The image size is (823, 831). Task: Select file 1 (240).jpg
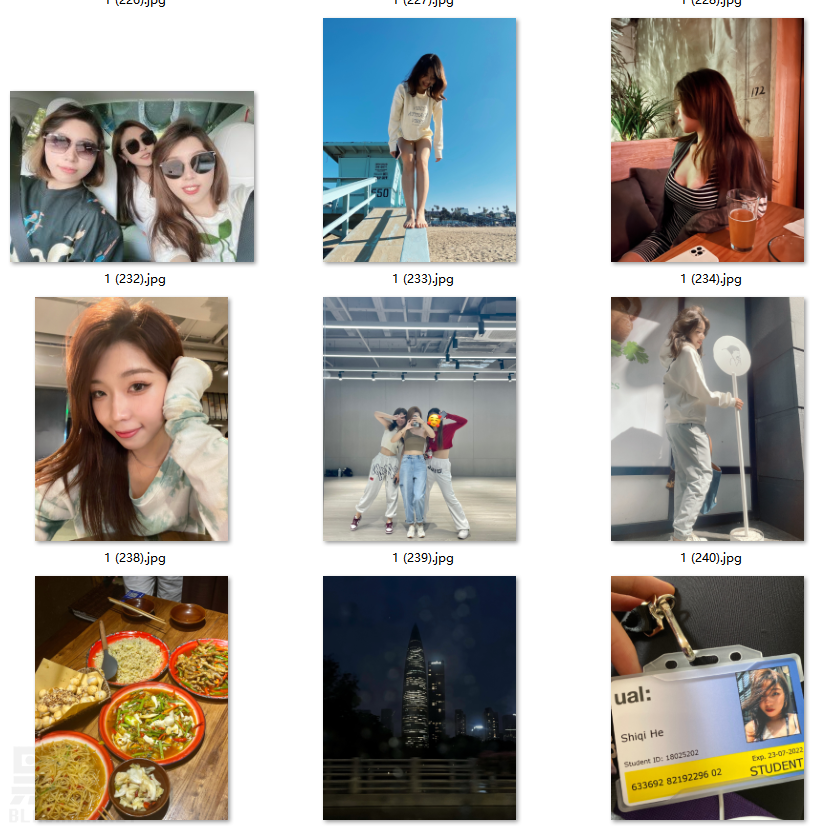click(x=707, y=419)
